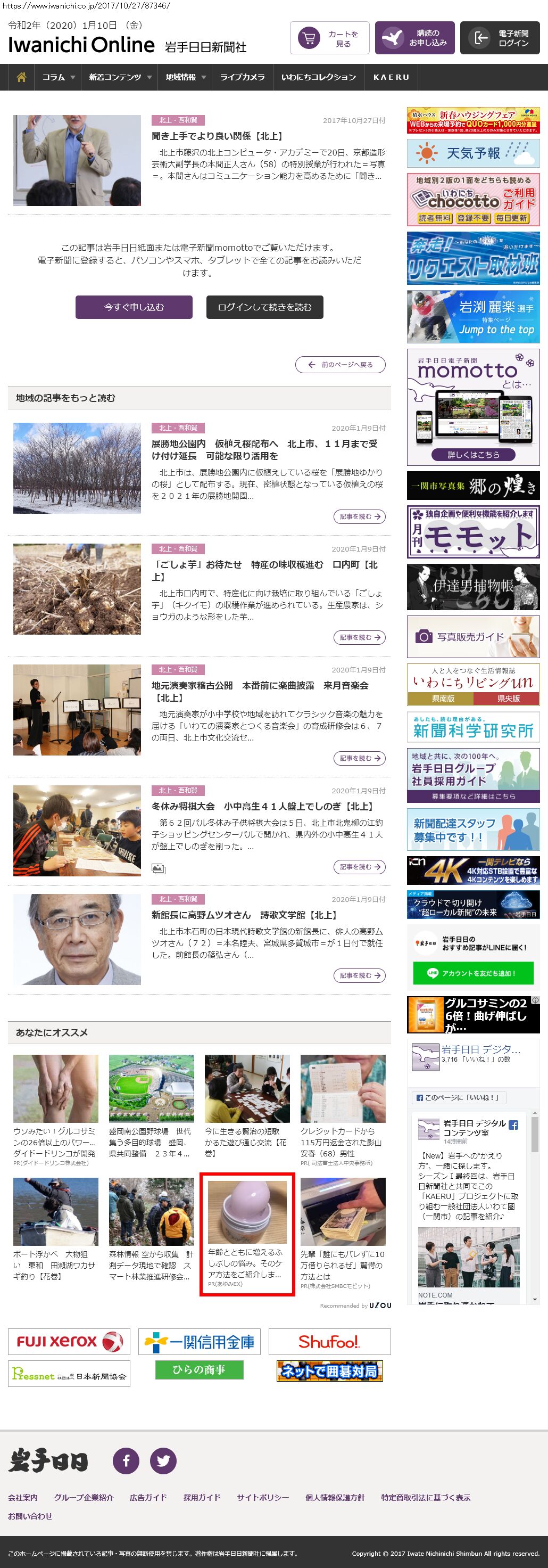This screenshot has height=1568, width=548.
Task: Open the home icon in navigation bar
Action: point(21,77)
